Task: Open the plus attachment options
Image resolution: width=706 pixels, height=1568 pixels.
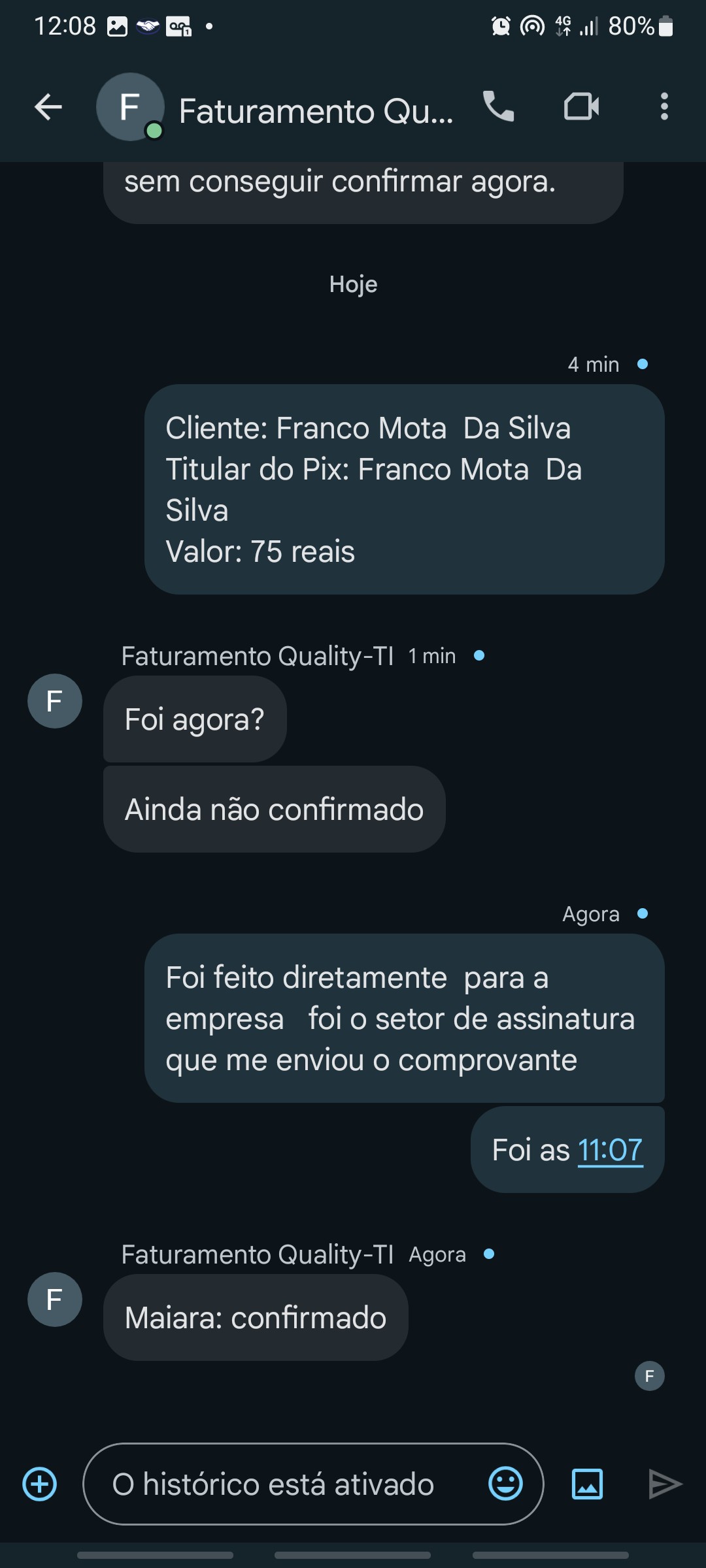Action: (x=40, y=1484)
